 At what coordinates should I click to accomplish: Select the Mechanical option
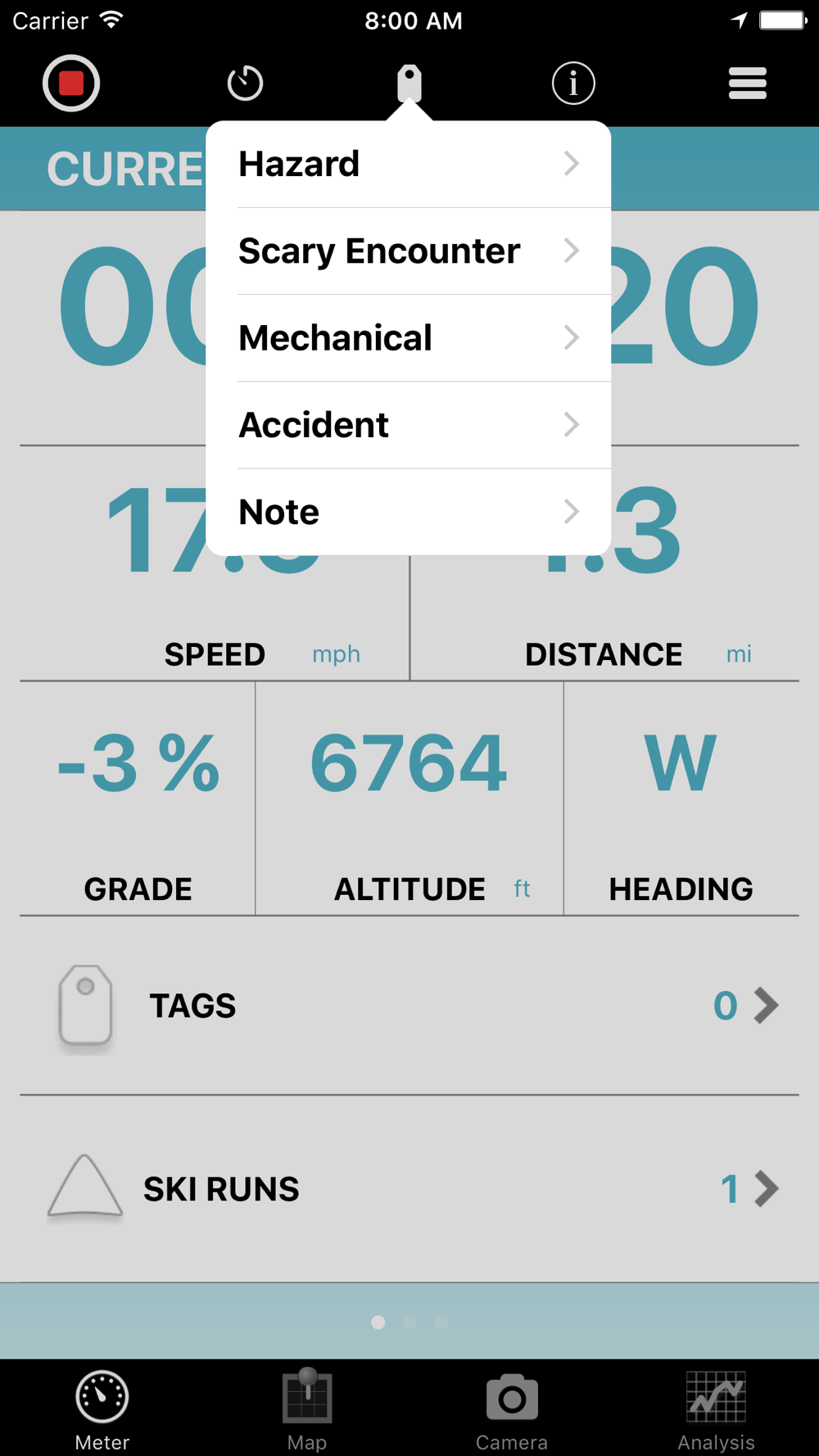point(409,337)
